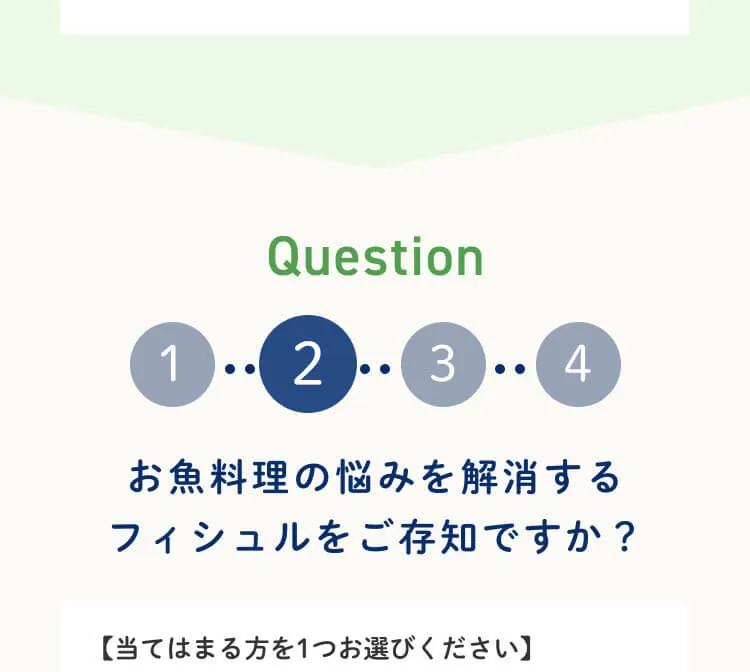Select question step 2 indicator
Screen dimensions: 750x672
tap(307, 364)
